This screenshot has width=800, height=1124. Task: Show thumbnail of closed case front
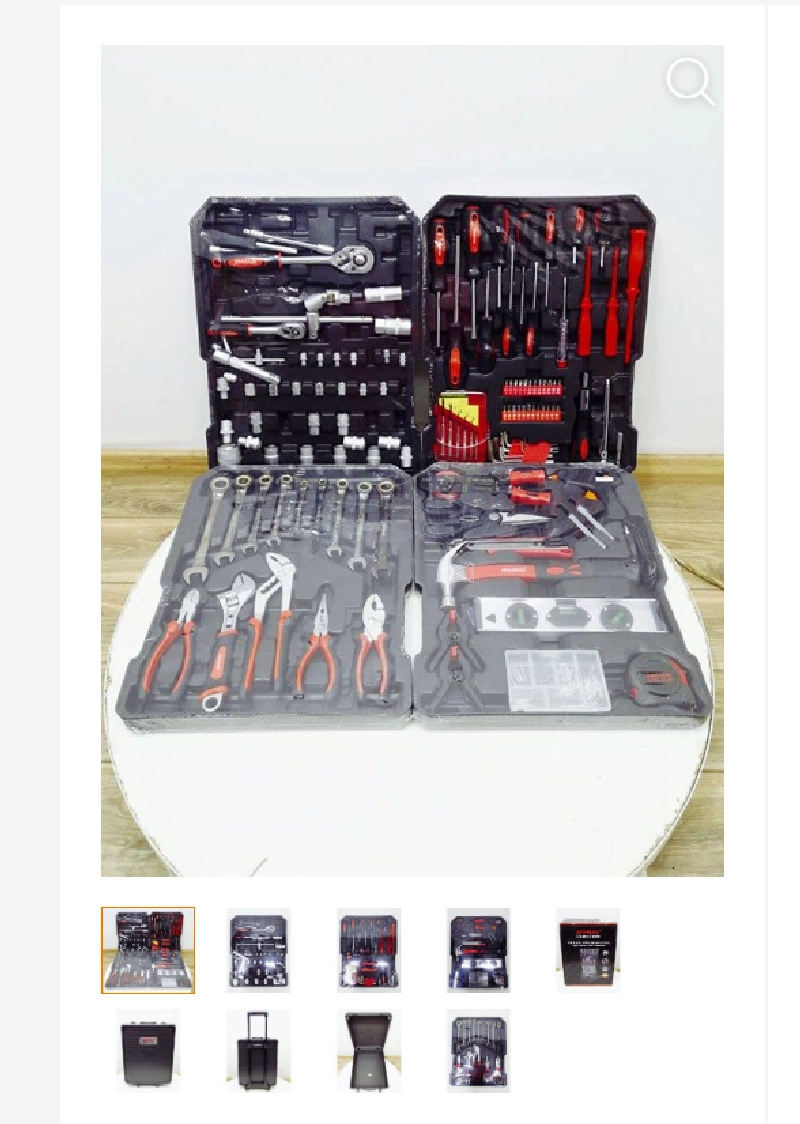coord(148,1050)
